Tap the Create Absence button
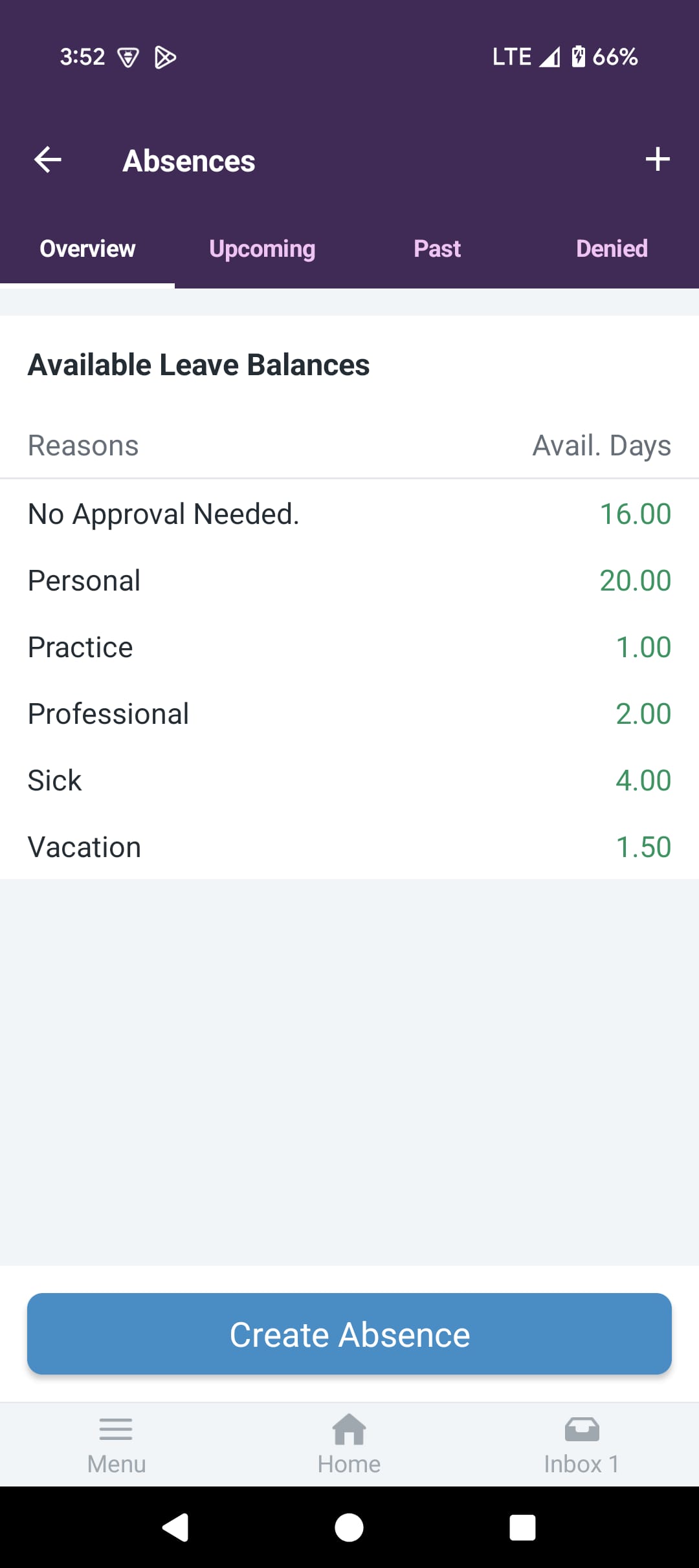Viewport: 699px width, 1568px height. [x=349, y=1334]
